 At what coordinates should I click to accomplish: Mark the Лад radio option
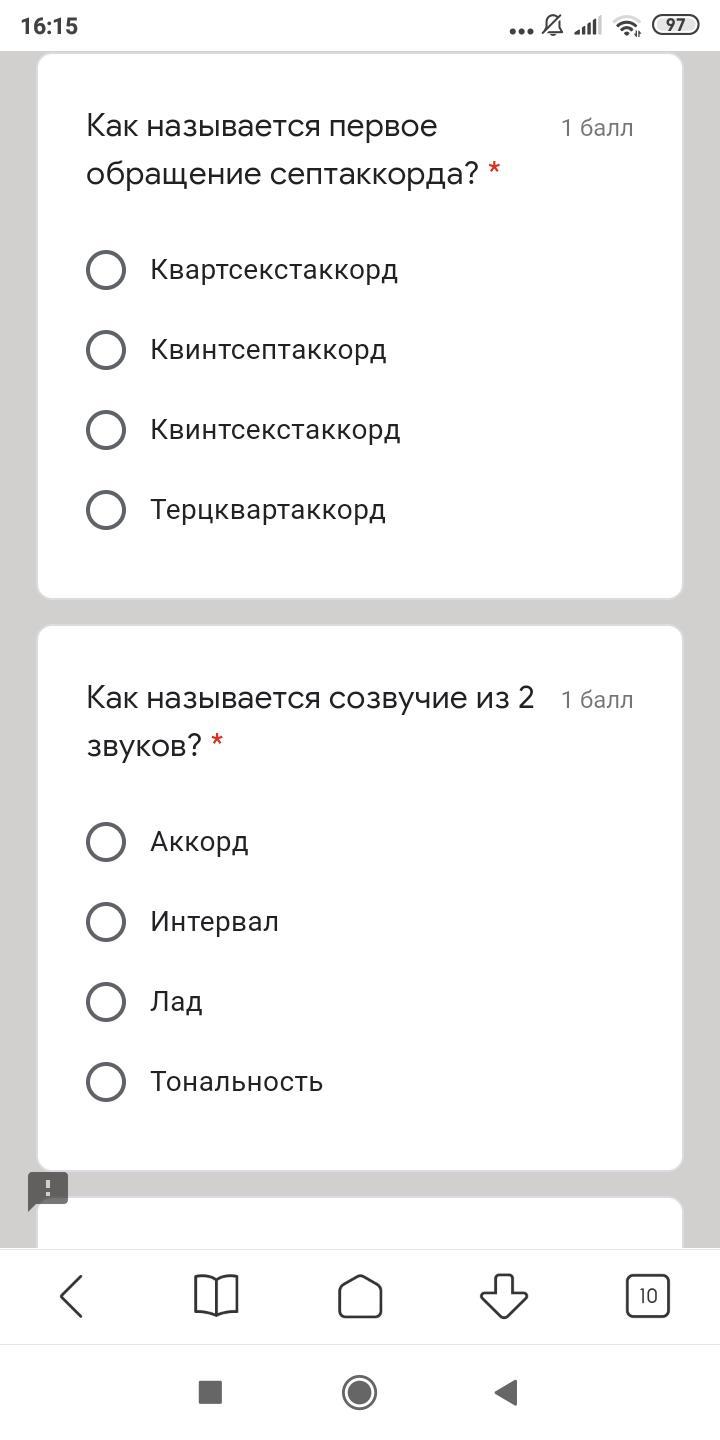tap(106, 1002)
